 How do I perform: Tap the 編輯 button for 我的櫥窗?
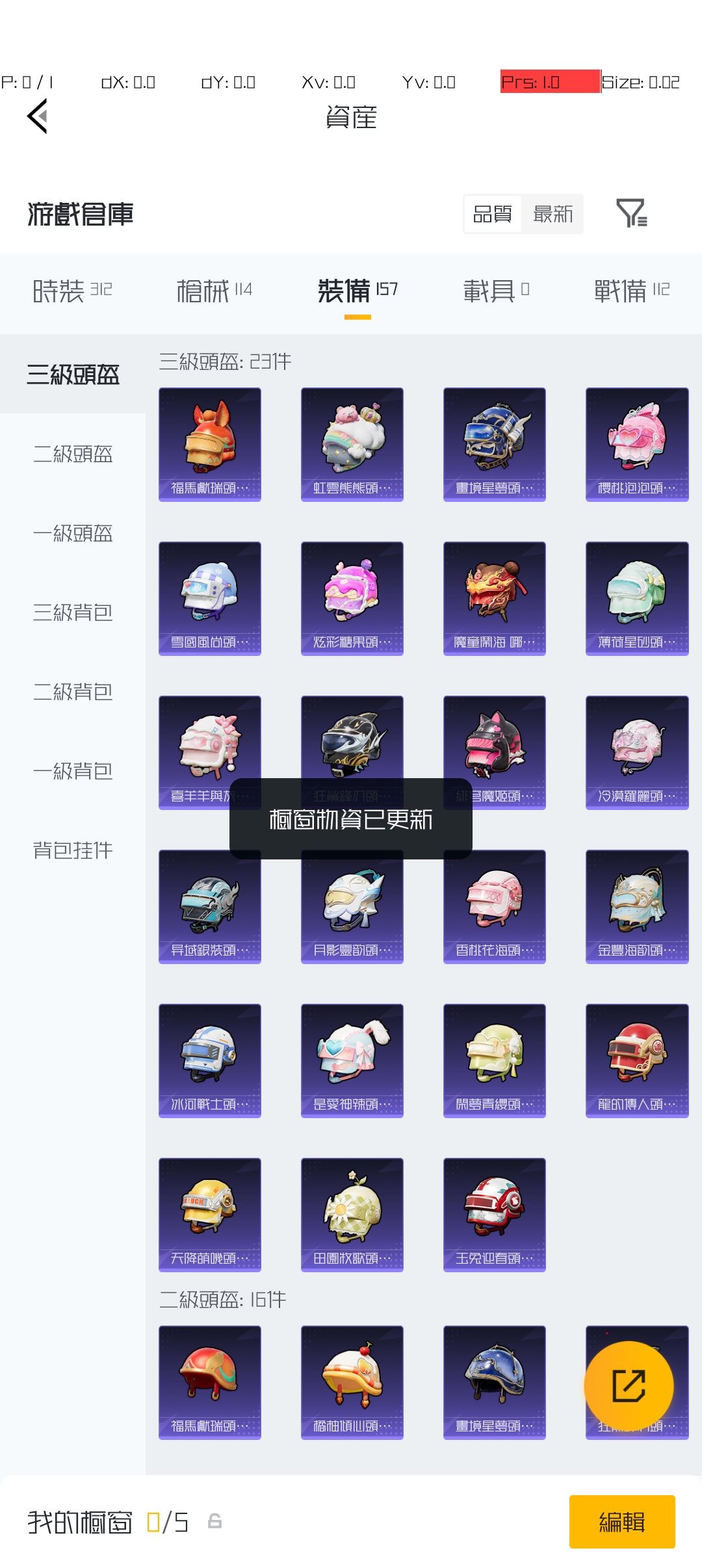coord(622,1522)
